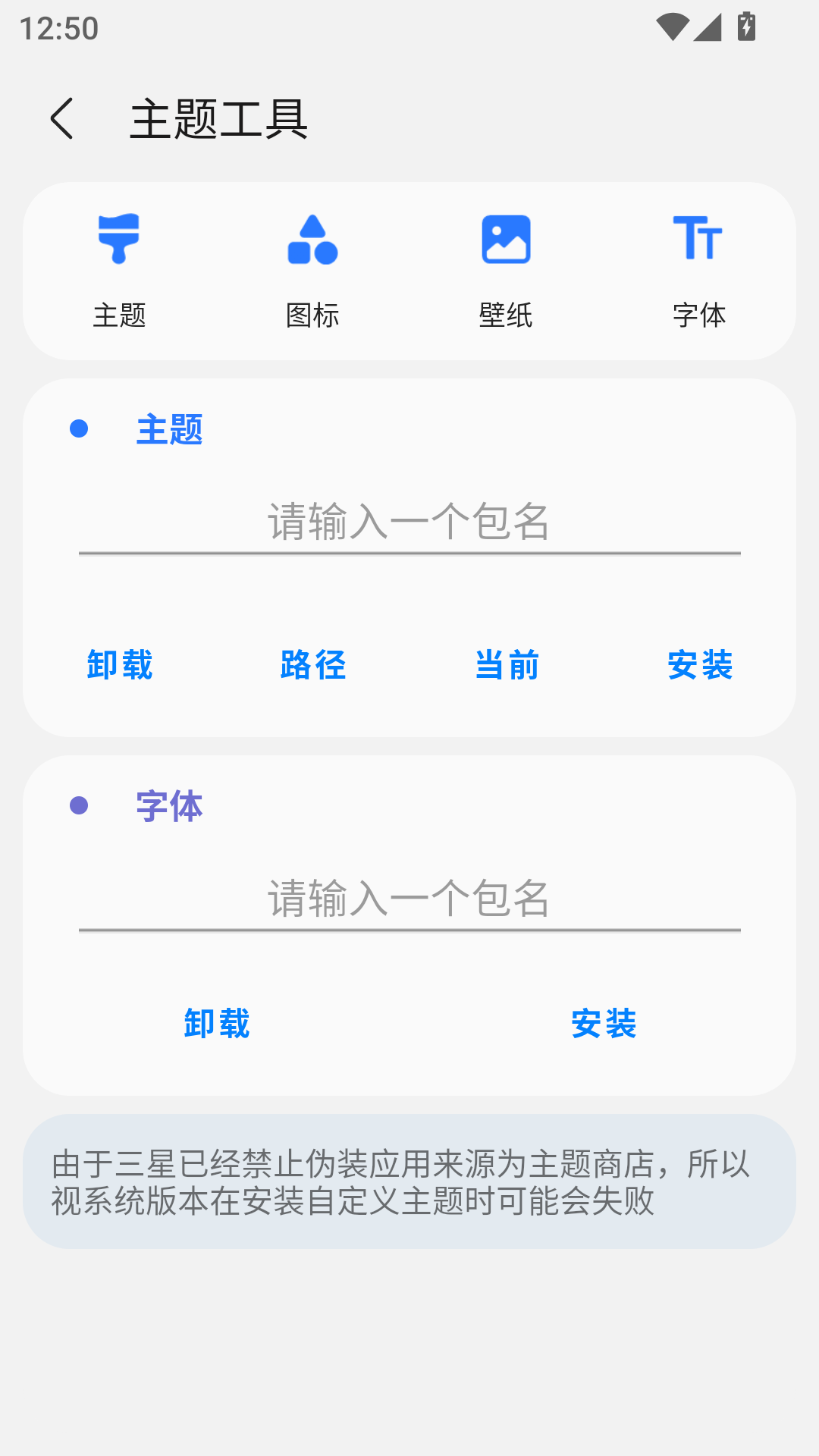
Task: Focus the package name field under 字体
Action: point(409,899)
